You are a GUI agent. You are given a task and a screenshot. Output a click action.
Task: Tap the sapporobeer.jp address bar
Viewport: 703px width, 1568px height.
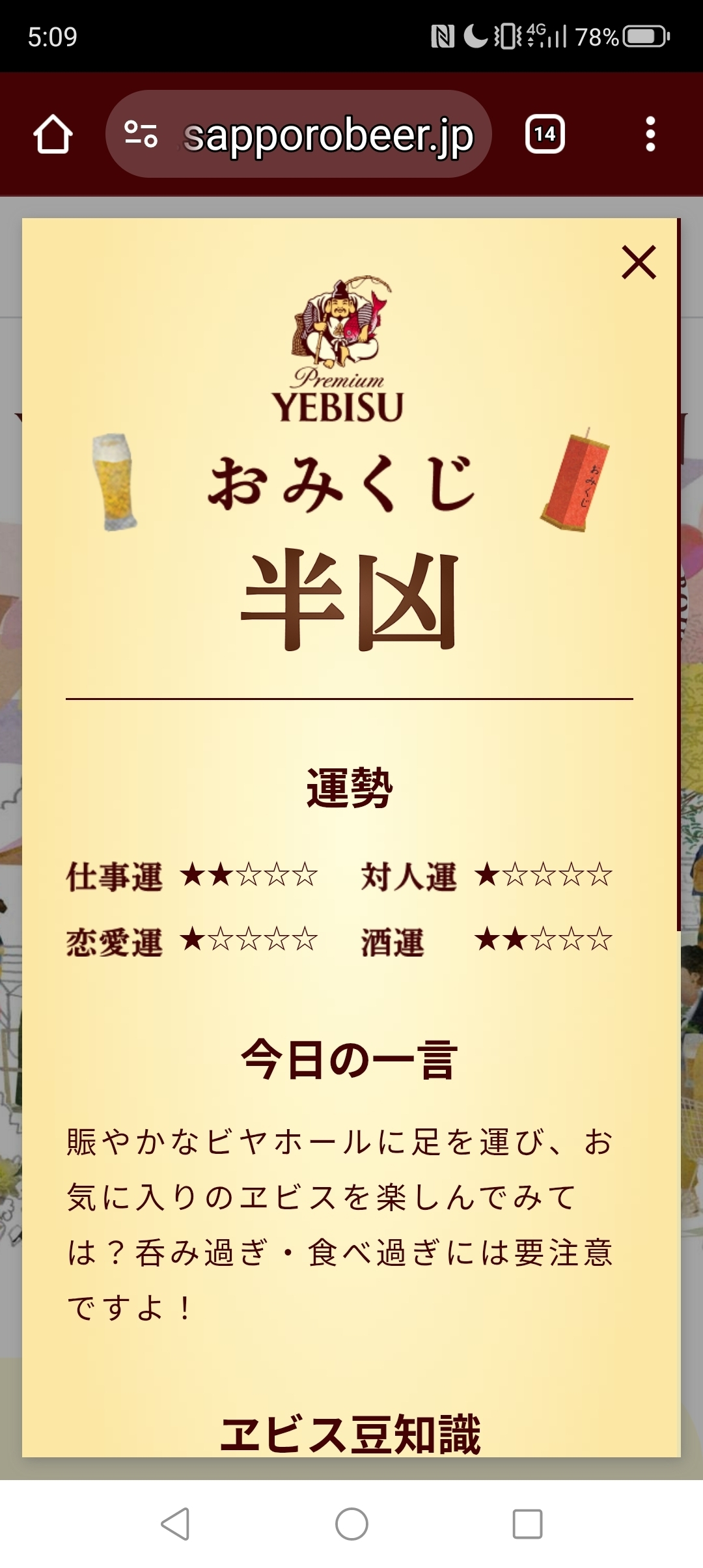click(x=328, y=135)
